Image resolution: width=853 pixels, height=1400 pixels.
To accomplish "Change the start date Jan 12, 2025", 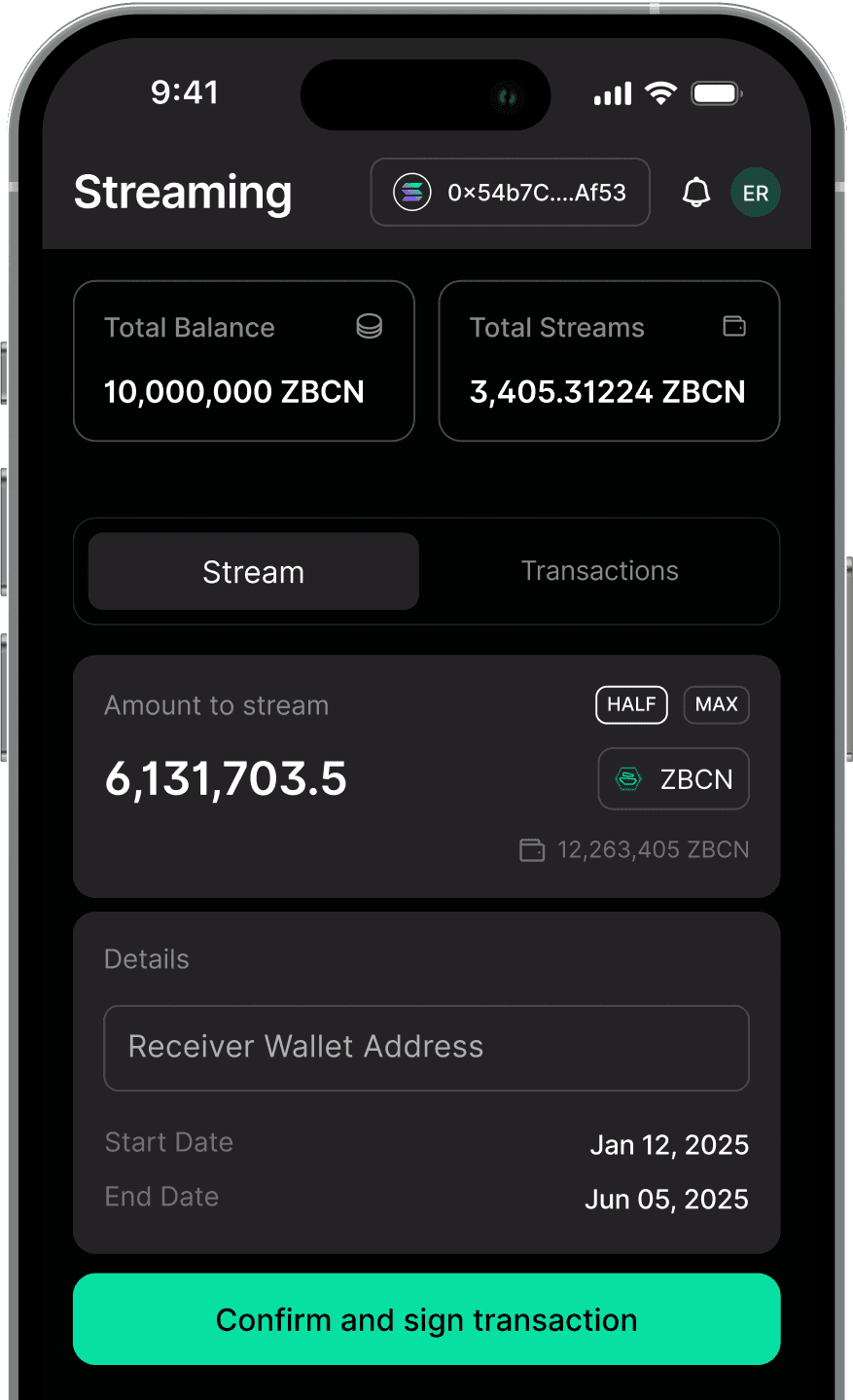I will 669,1144.
